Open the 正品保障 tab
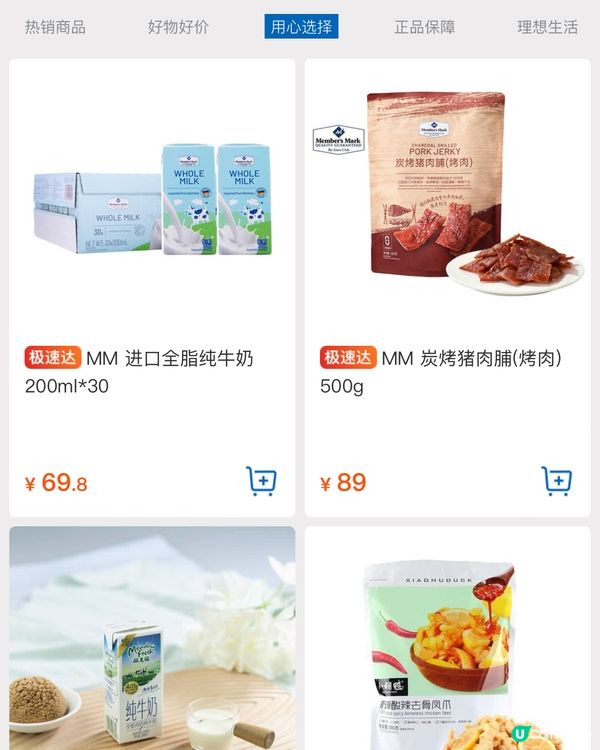This screenshot has width=600, height=750. point(424,27)
